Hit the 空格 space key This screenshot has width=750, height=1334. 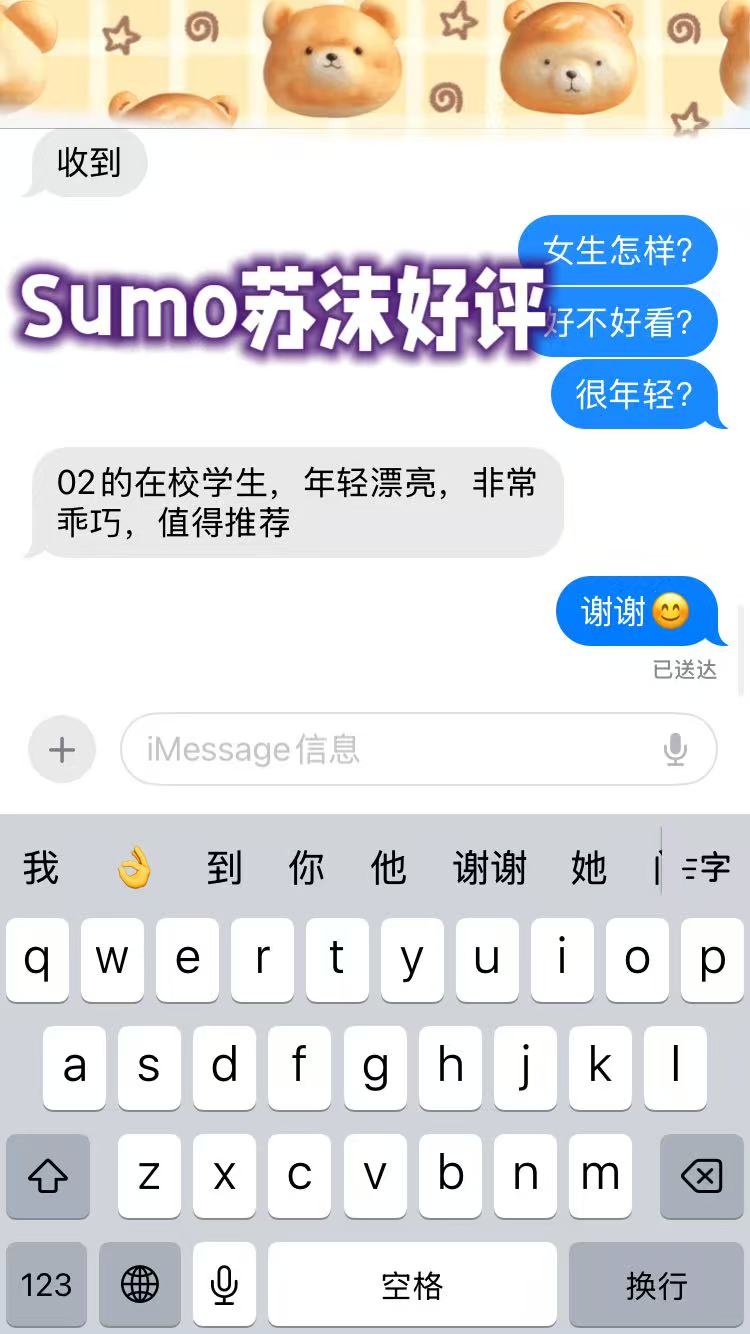pos(412,1284)
